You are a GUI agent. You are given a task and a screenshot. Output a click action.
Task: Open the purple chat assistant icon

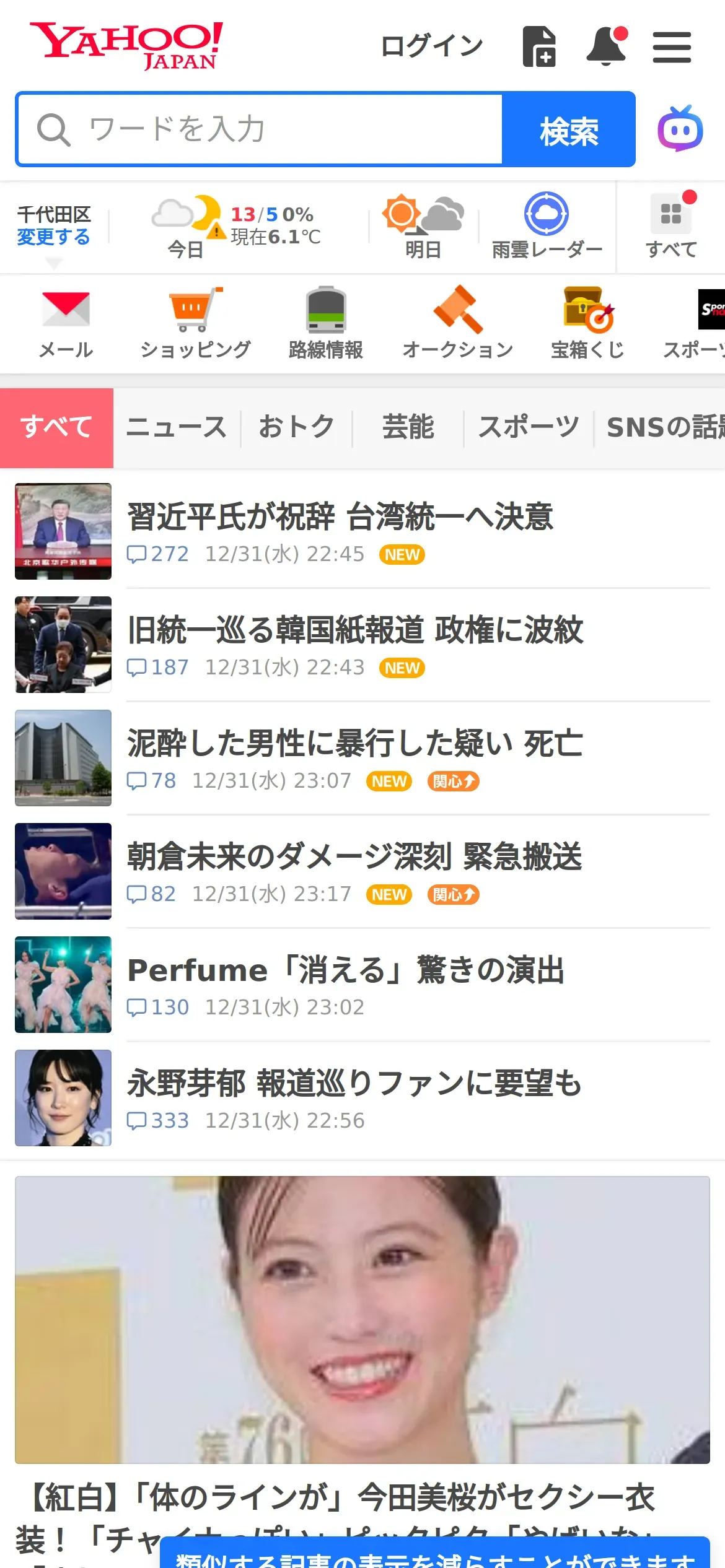[680, 129]
